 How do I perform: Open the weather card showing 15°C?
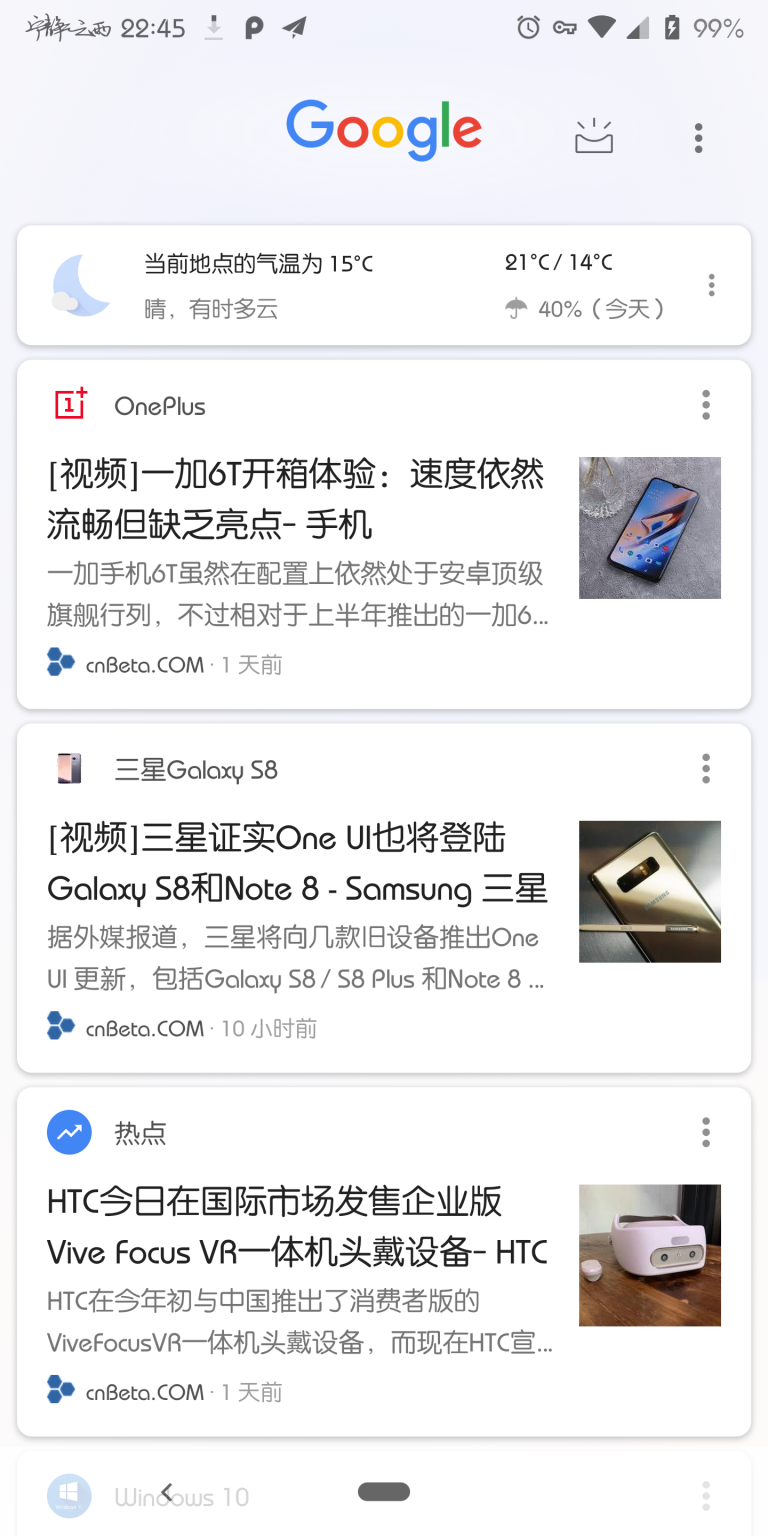(x=384, y=285)
